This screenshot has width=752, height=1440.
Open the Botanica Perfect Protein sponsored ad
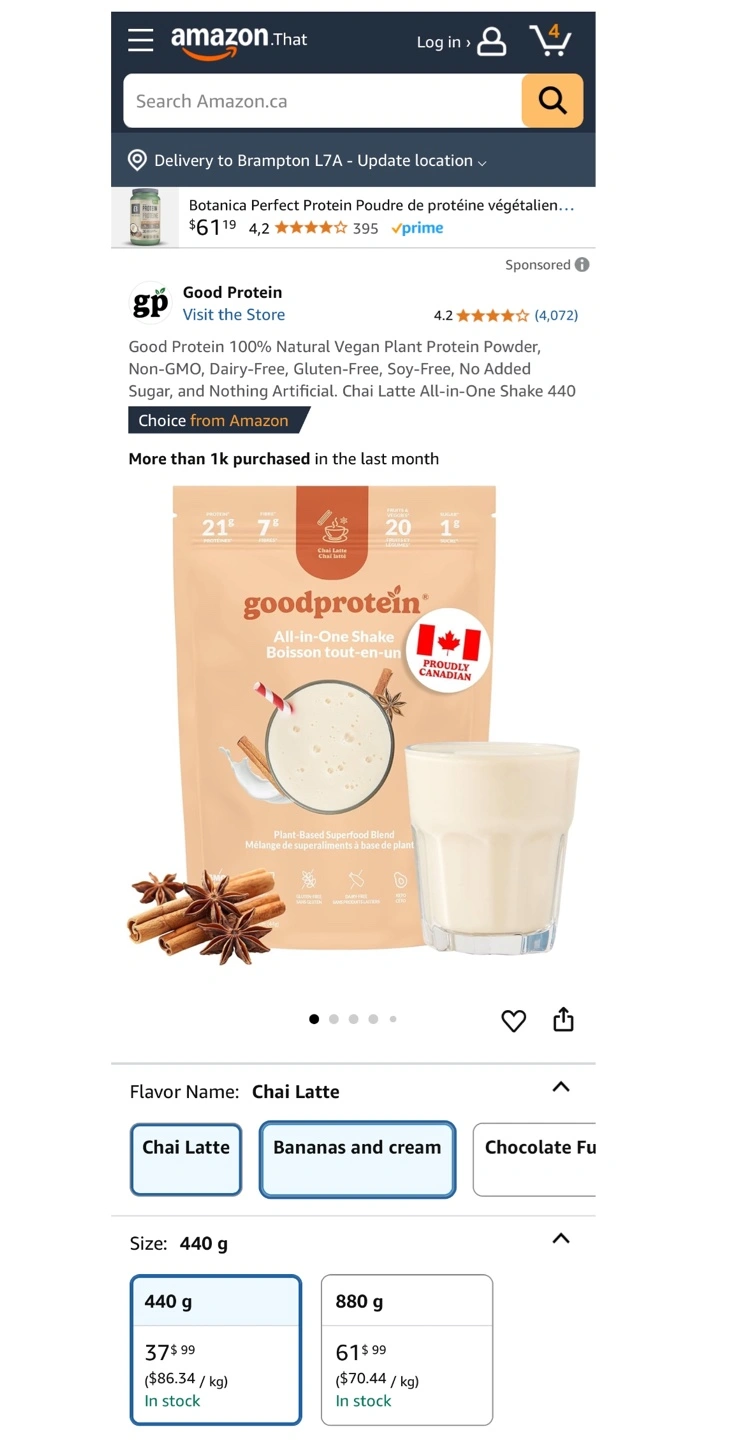pos(353,217)
